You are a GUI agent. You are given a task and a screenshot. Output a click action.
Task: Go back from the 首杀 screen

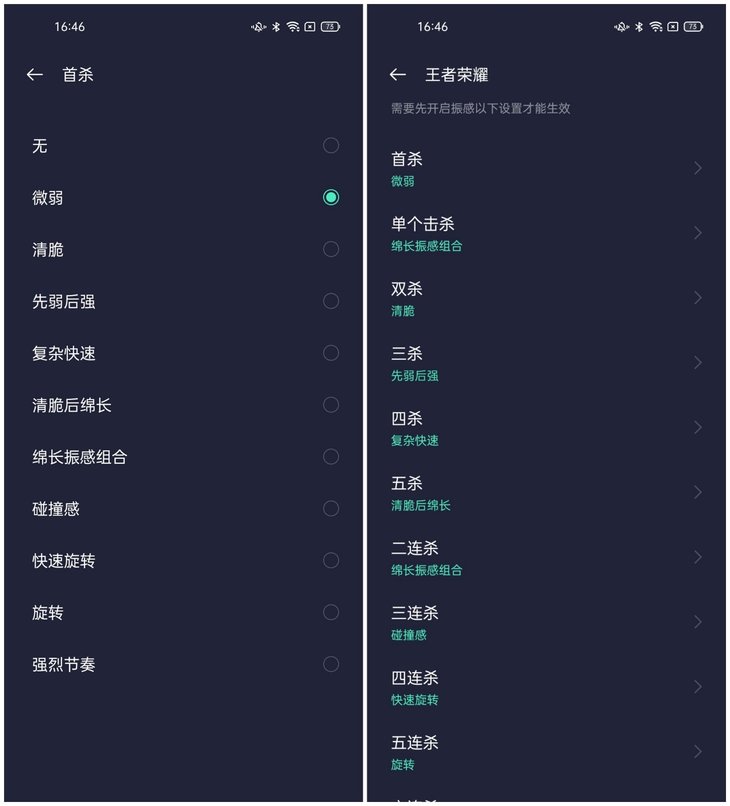click(35, 75)
